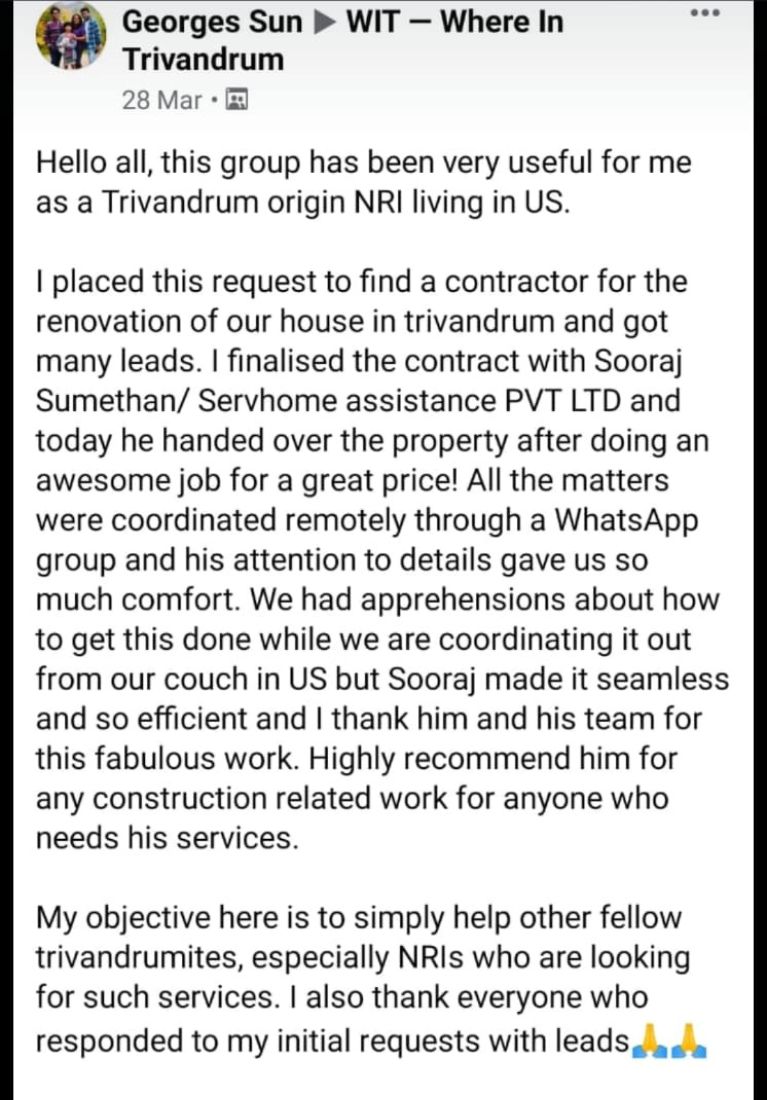View Georges Sun's profile picture
Screen dimensions: 767x1100
click(69, 39)
